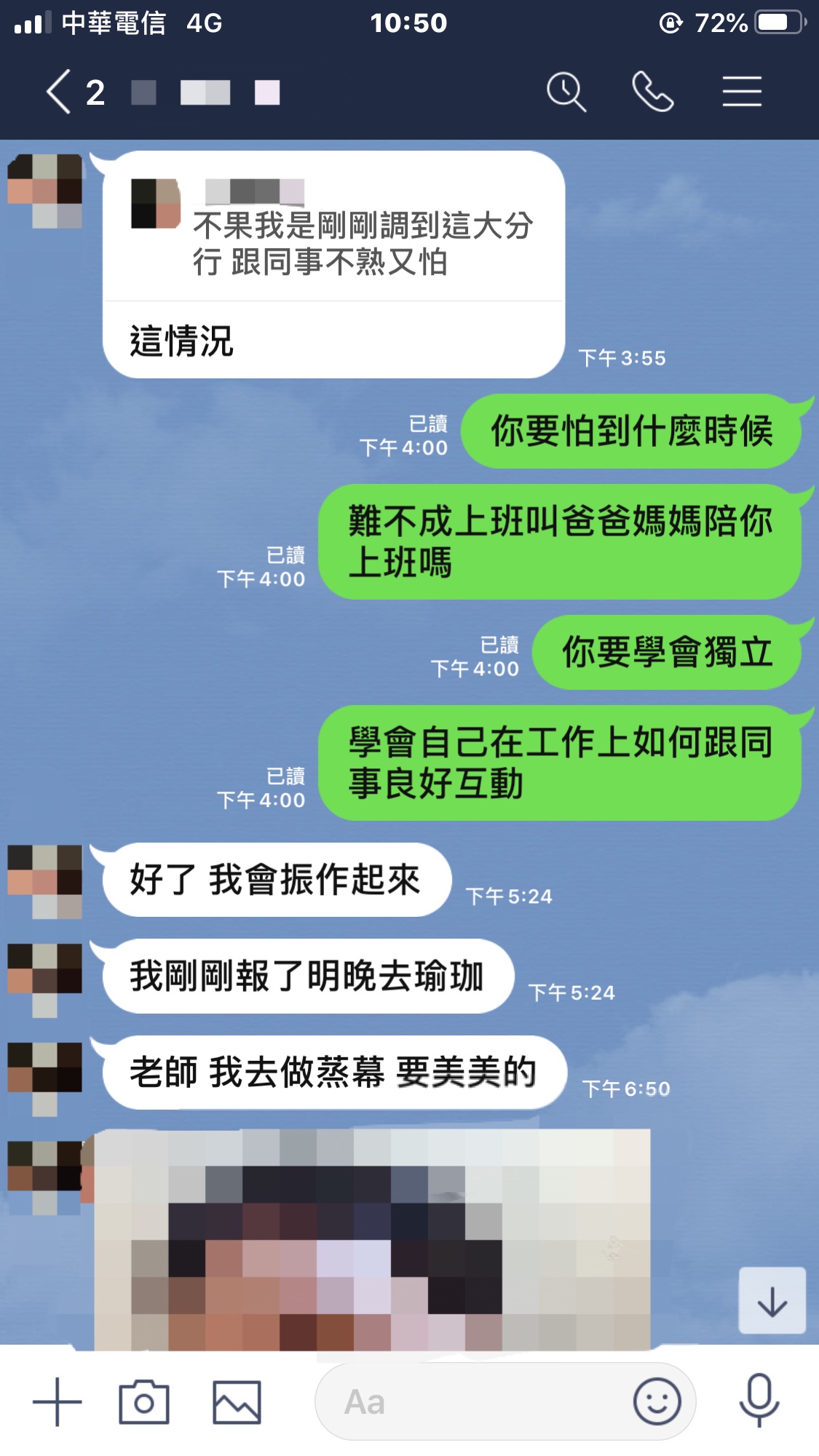This screenshot has height=1456, width=819.
Task: Jump to the latest message with down arrow
Action: 772,1301
